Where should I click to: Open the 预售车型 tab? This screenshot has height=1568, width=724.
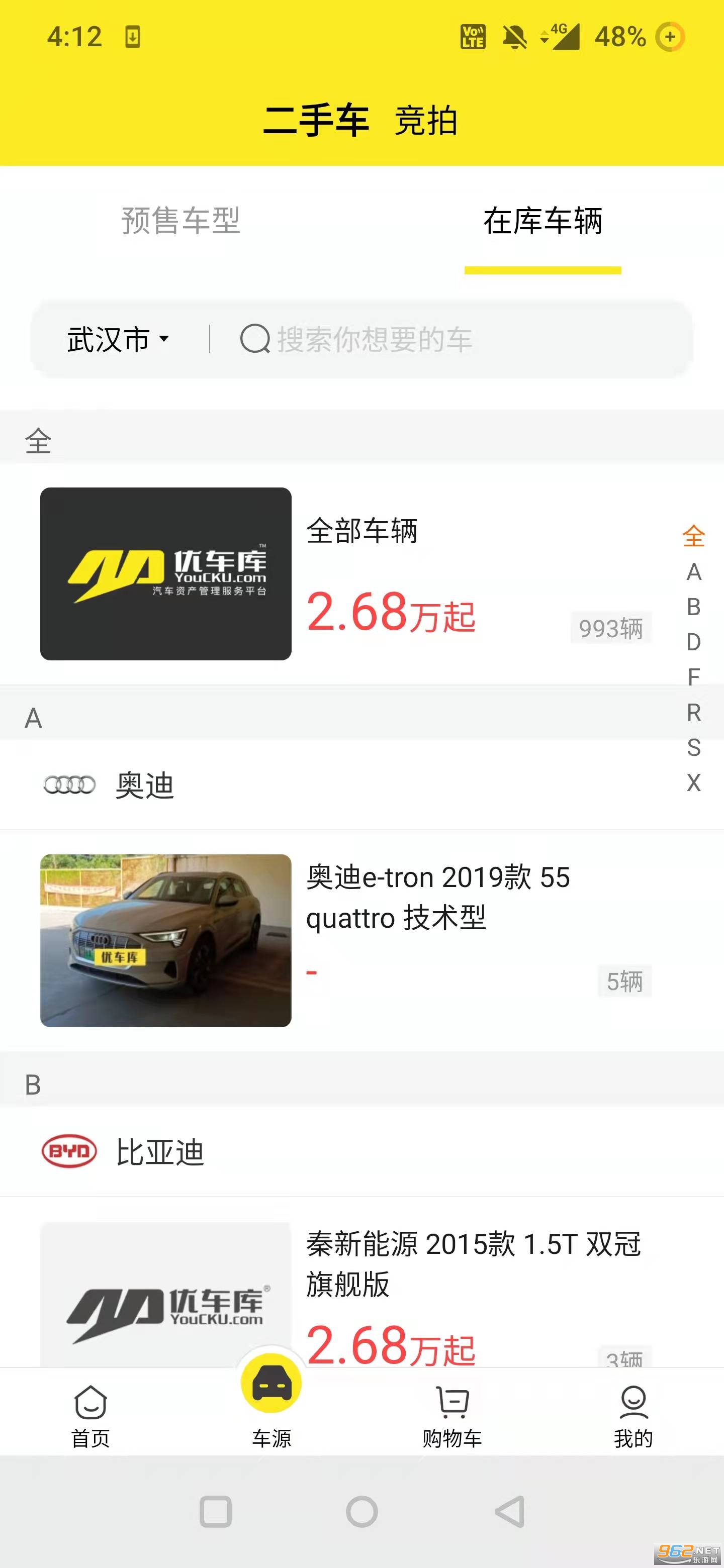tap(181, 221)
